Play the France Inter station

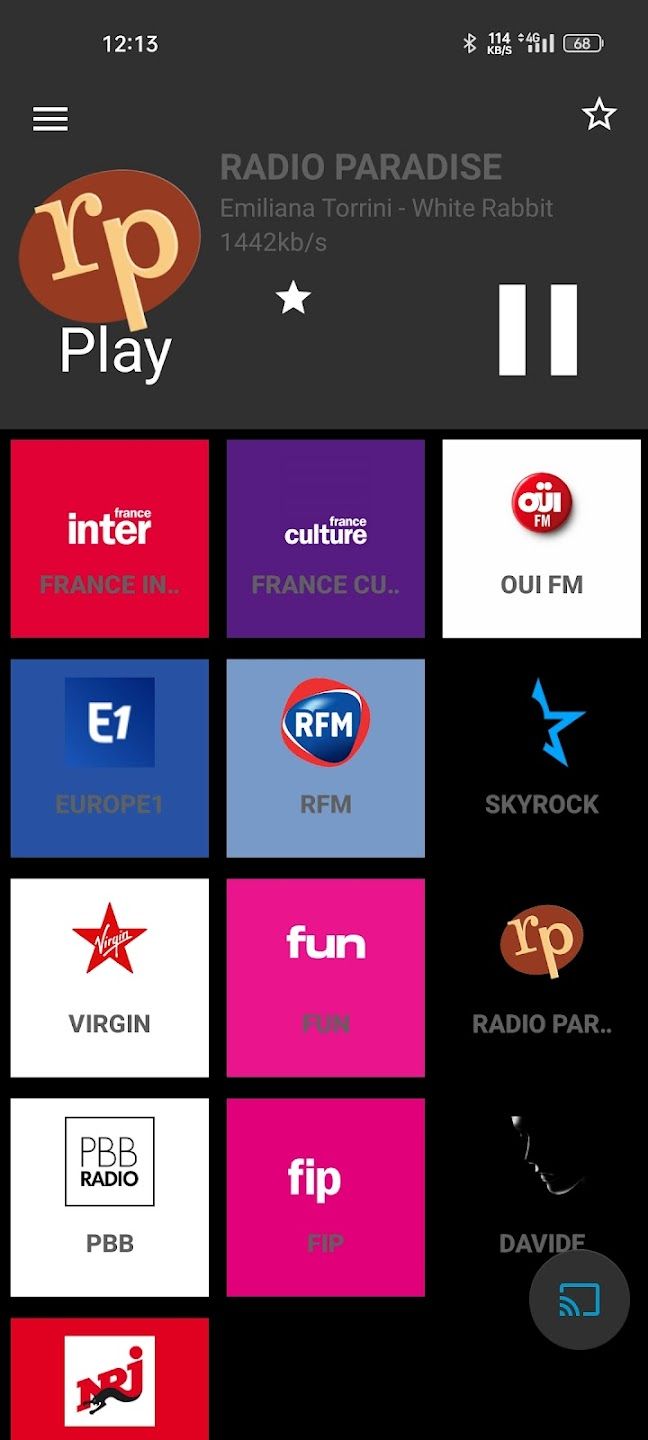[x=110, y=538]
